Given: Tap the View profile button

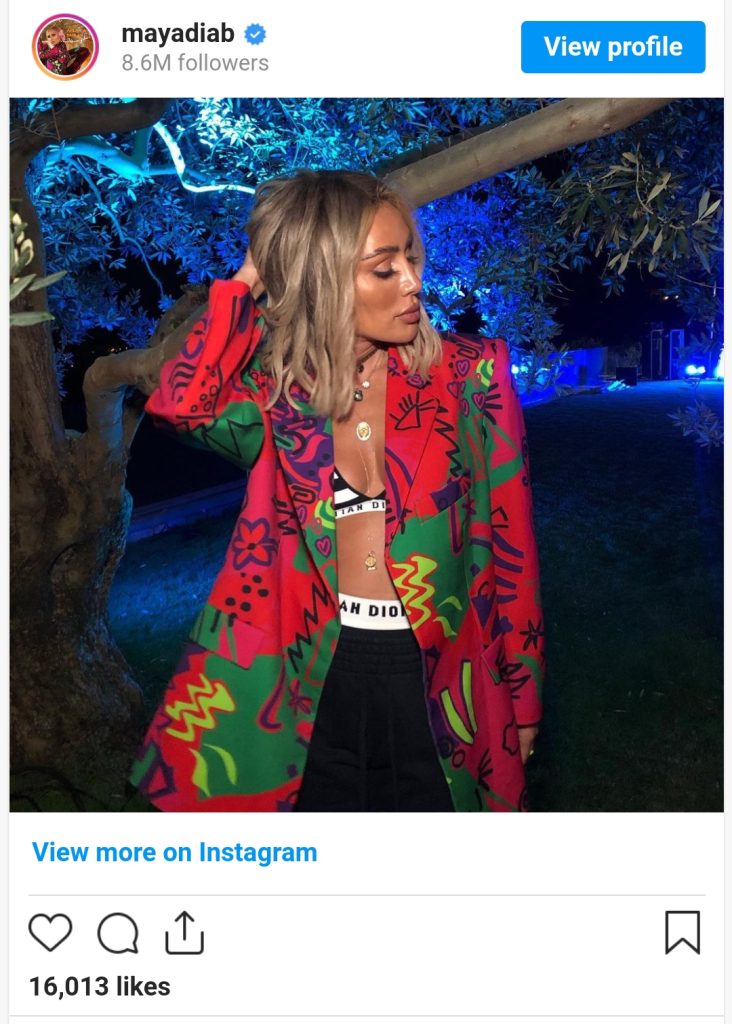Looking at the screenshot, I should [612, 47].
